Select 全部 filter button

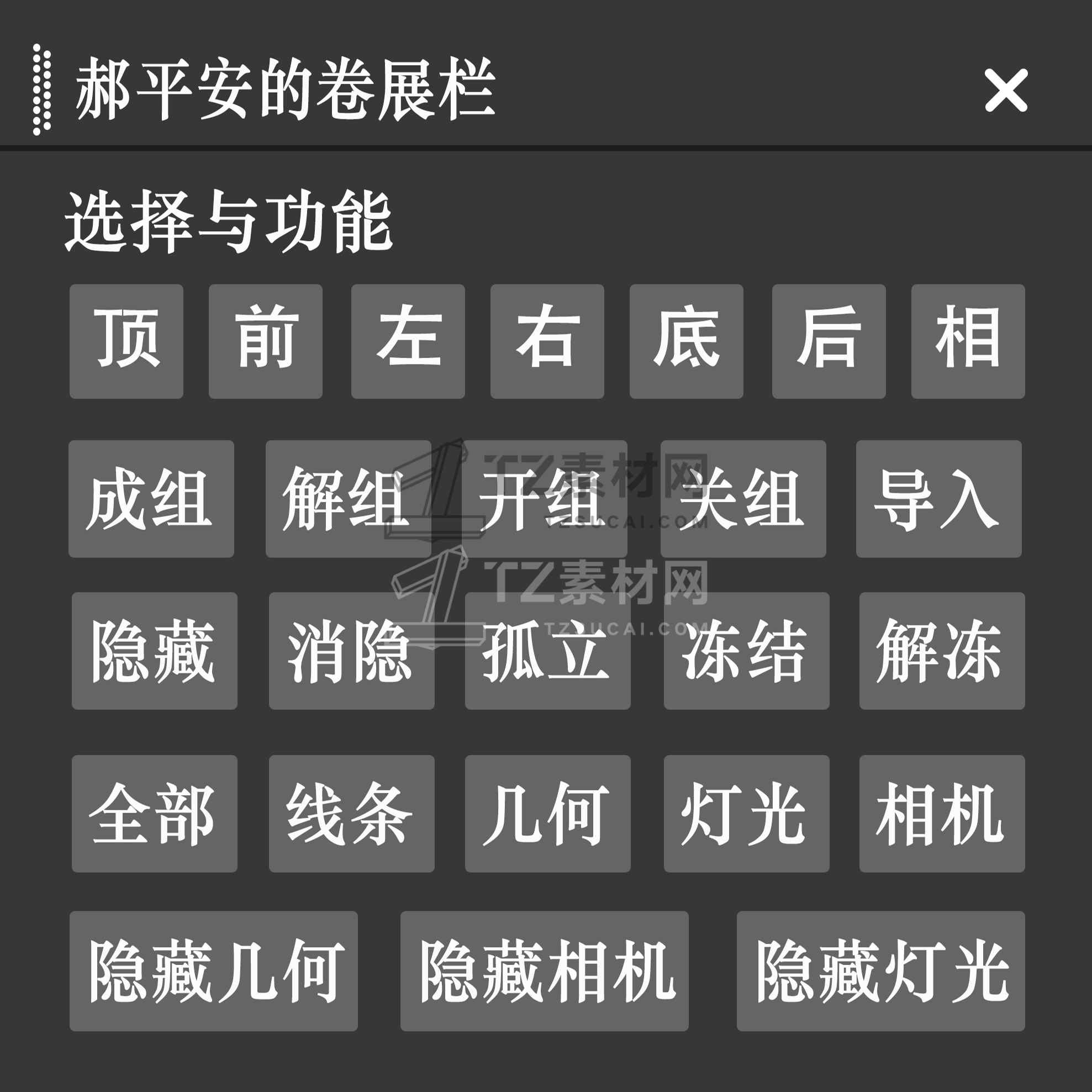pos(154,814)
